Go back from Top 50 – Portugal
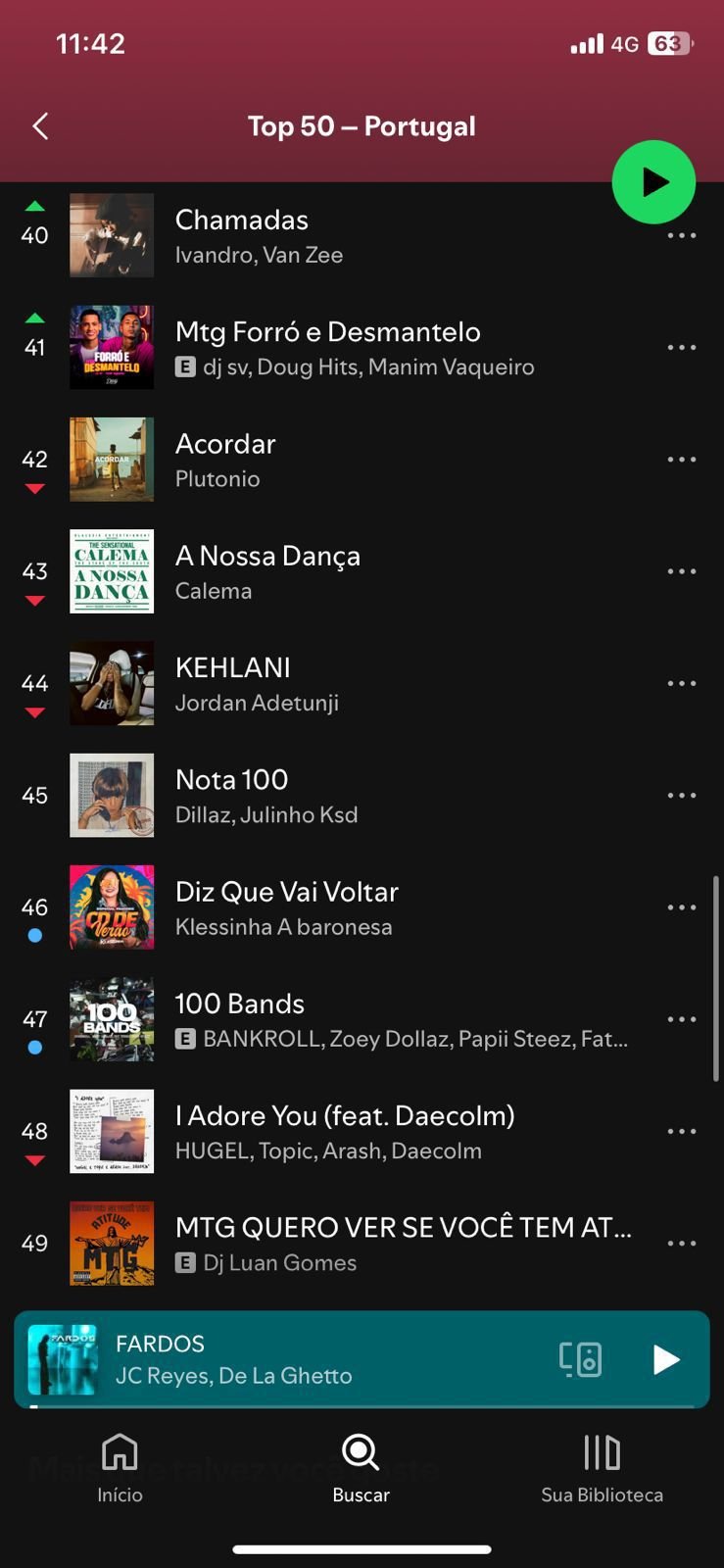This screenshot has height=1568, width=724. click(40, 125)
